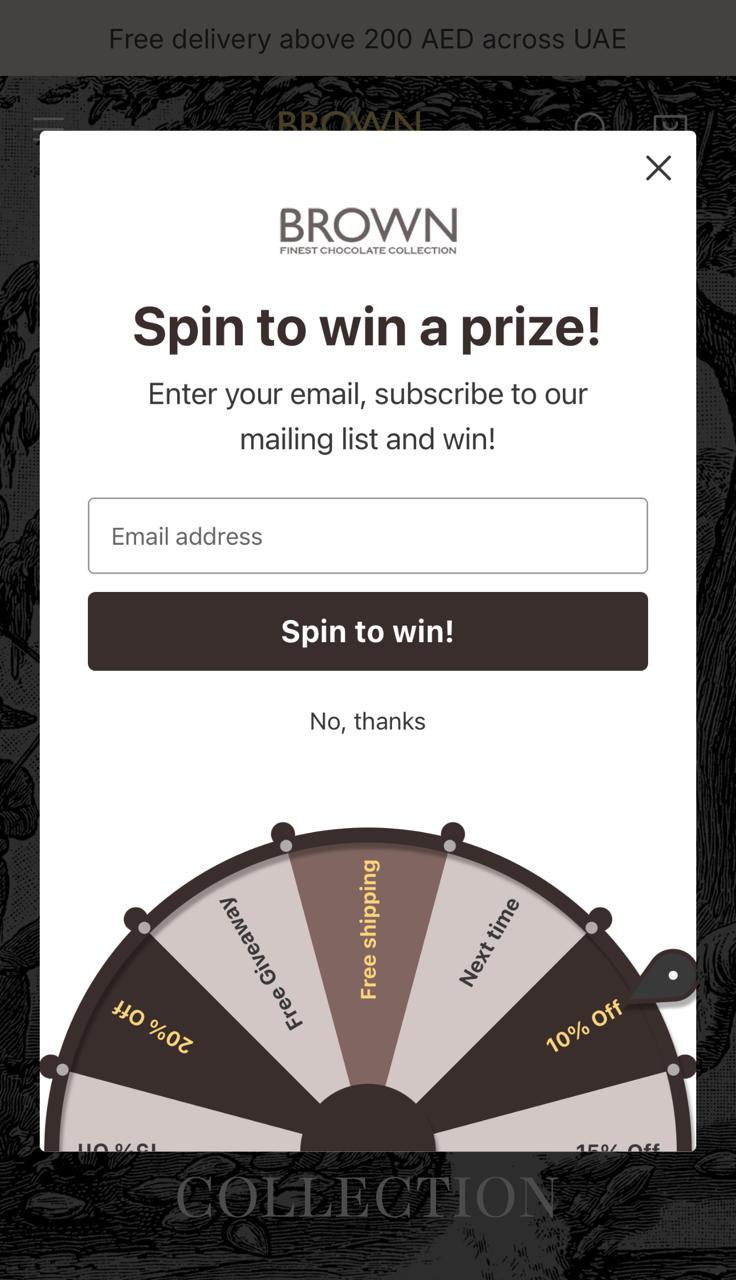Click the Email address input field

[367, 536]
